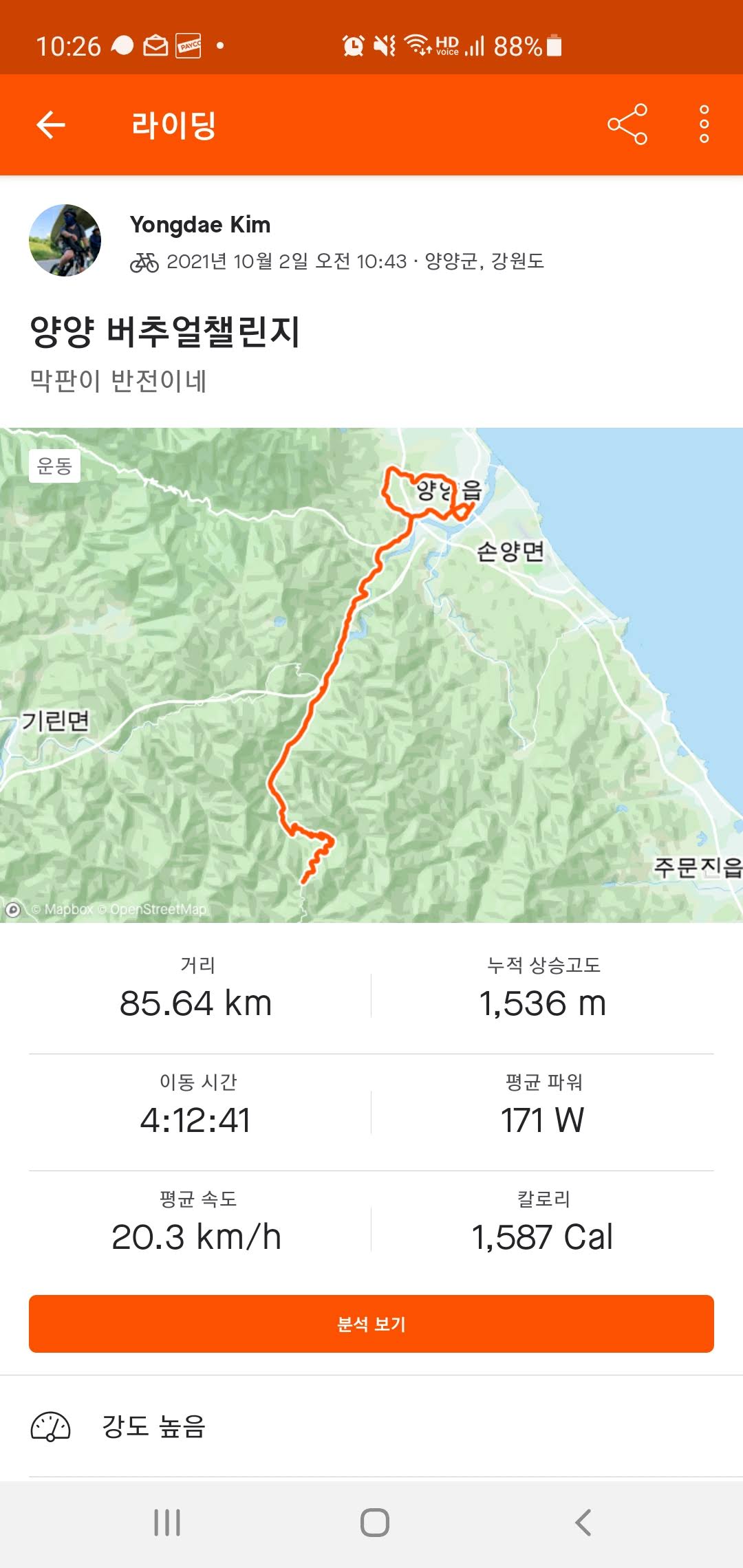Open the 강도 높음 row

point(371,1426)
